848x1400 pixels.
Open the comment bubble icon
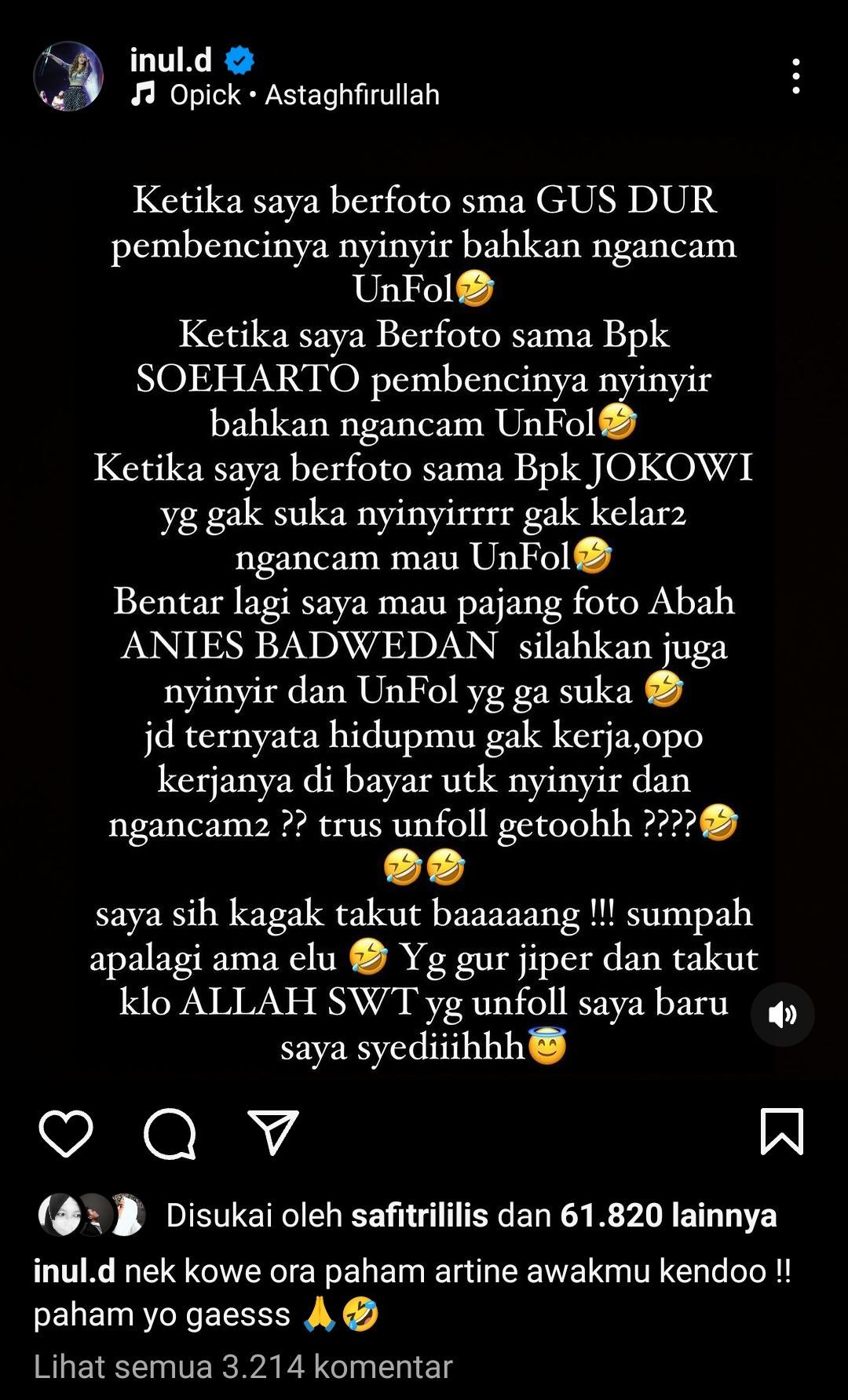click(170, 1133)
